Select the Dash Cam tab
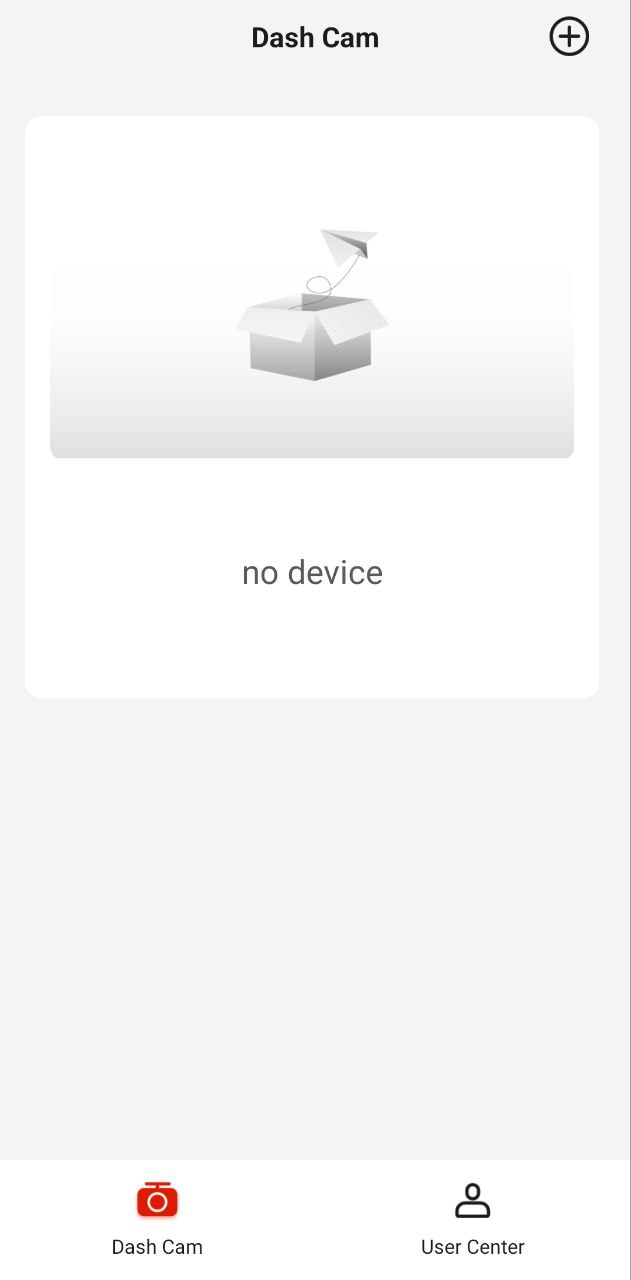The width and height of the screenshot is (631, 1280). tap(157, 1218)
